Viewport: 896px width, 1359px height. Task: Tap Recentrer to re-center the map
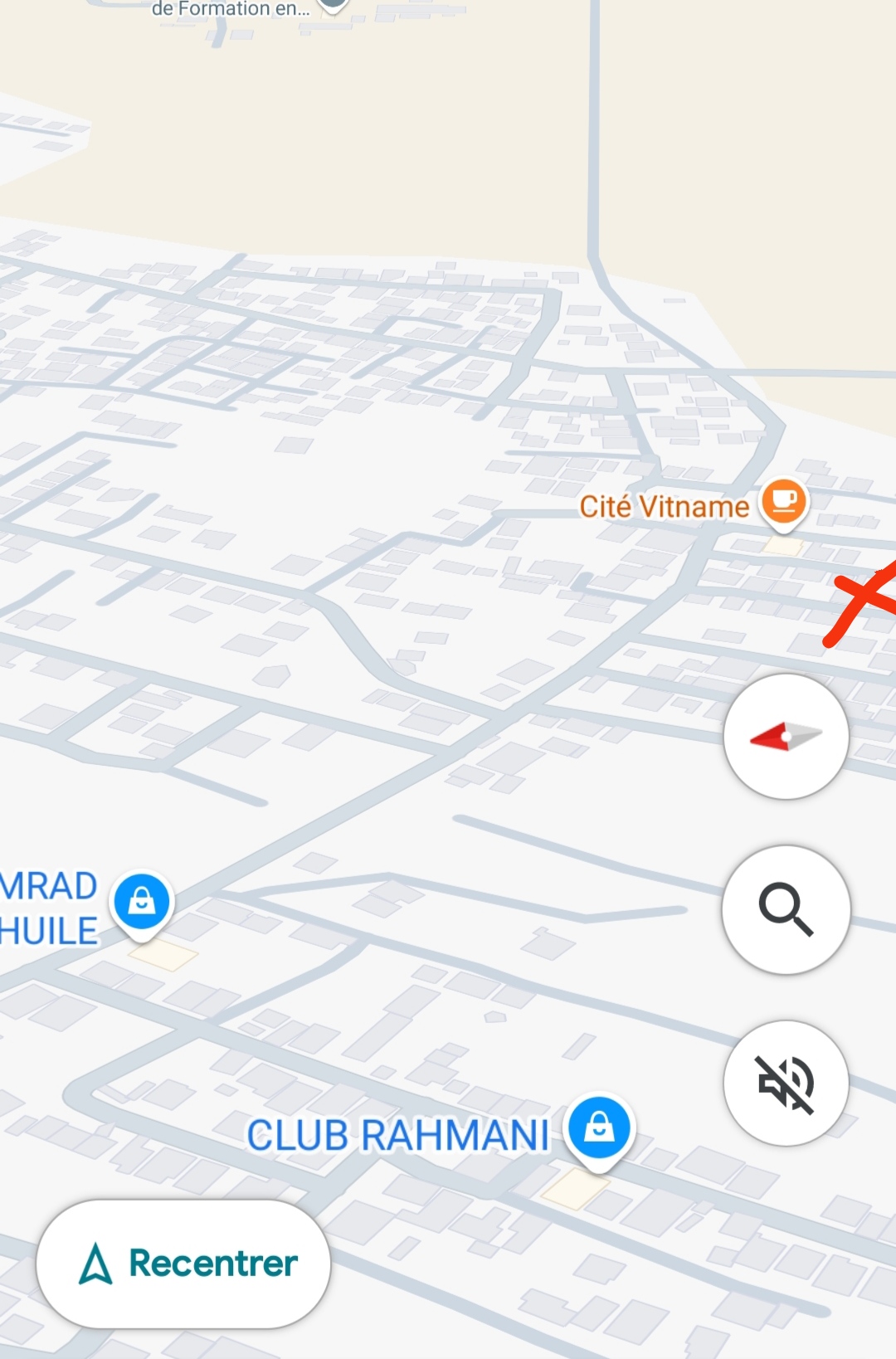coord(183,1264)
